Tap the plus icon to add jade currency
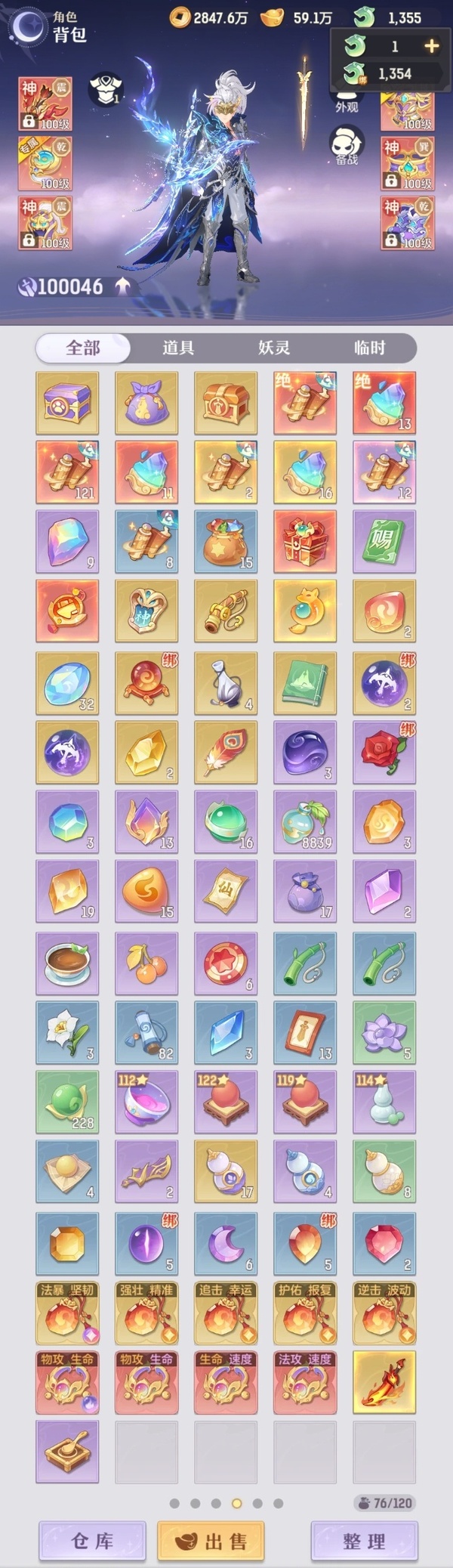Screen dimensions: 453x1568 (x=431, y=46)
